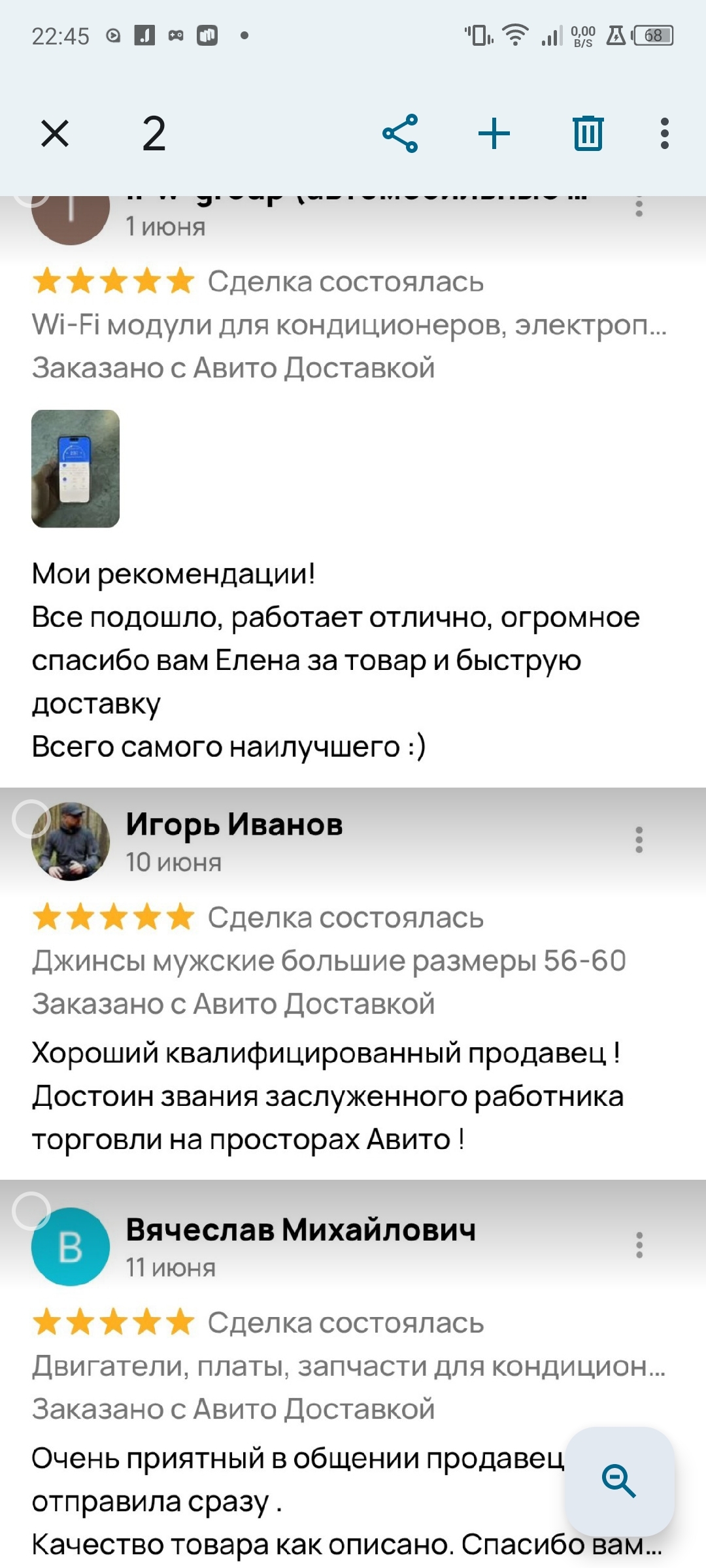The height and width of the screenshot is (1568, 706).
Task: Close the selection mode
Action: point(55,134)
